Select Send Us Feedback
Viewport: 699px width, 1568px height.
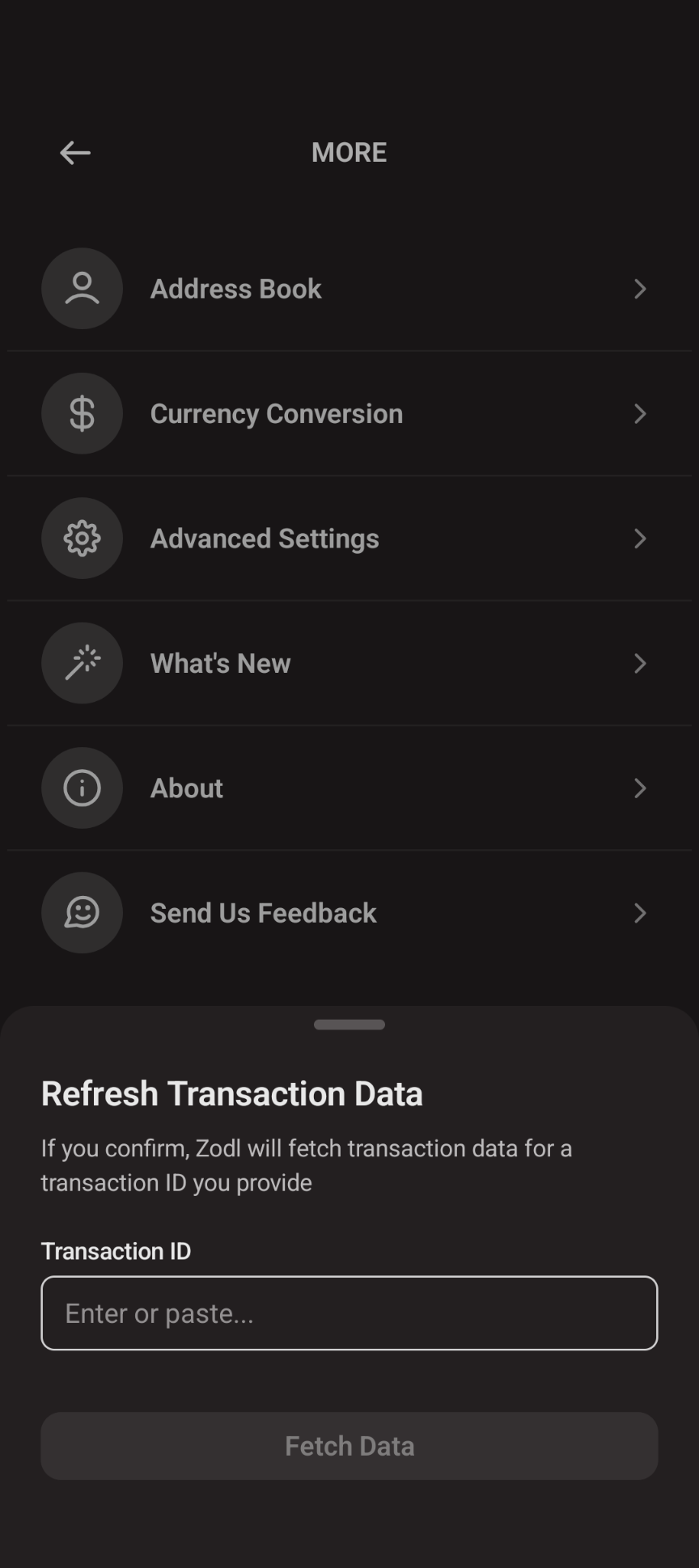coord(348,913)
